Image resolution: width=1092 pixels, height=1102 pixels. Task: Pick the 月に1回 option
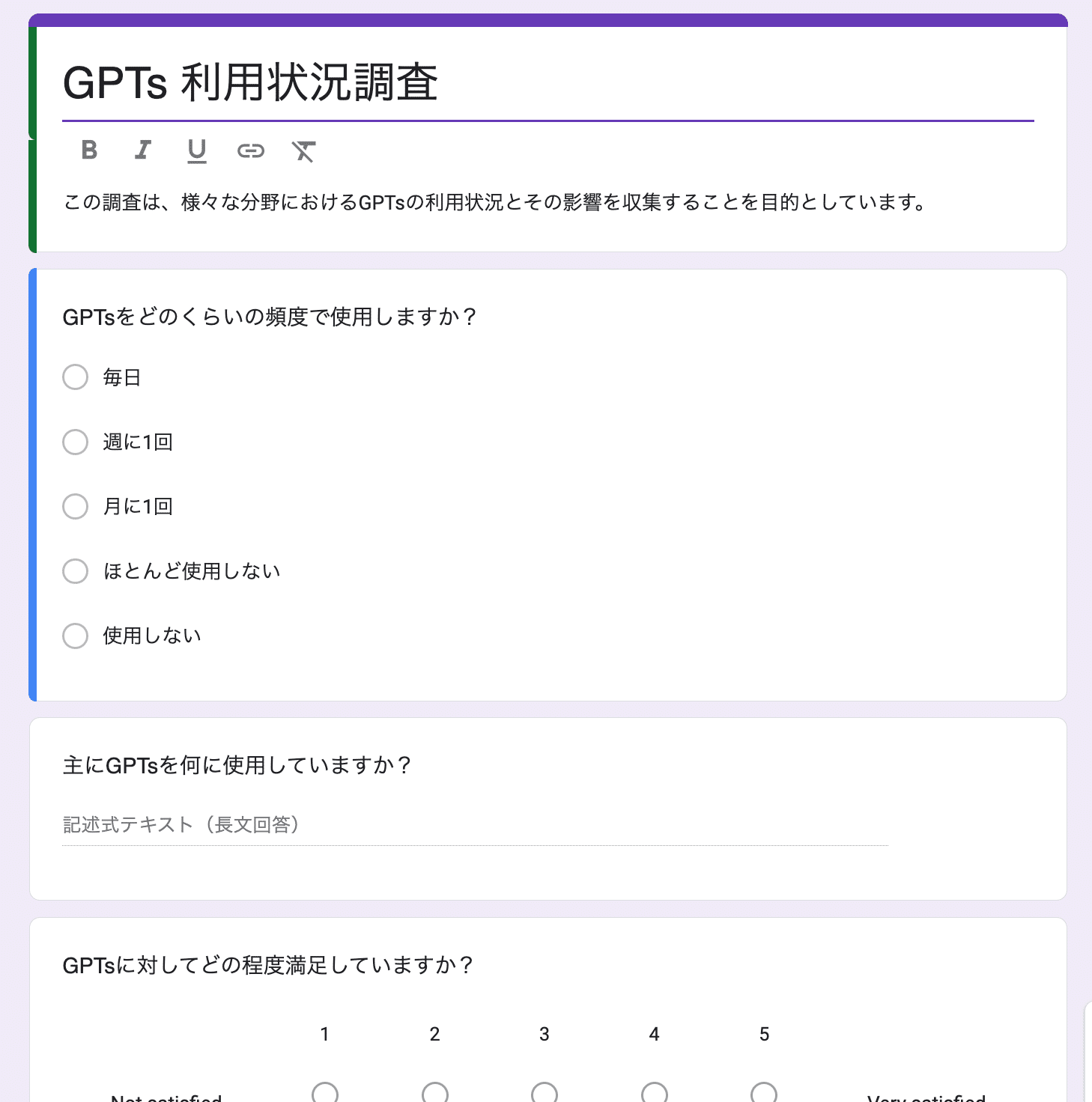[76, 506]
